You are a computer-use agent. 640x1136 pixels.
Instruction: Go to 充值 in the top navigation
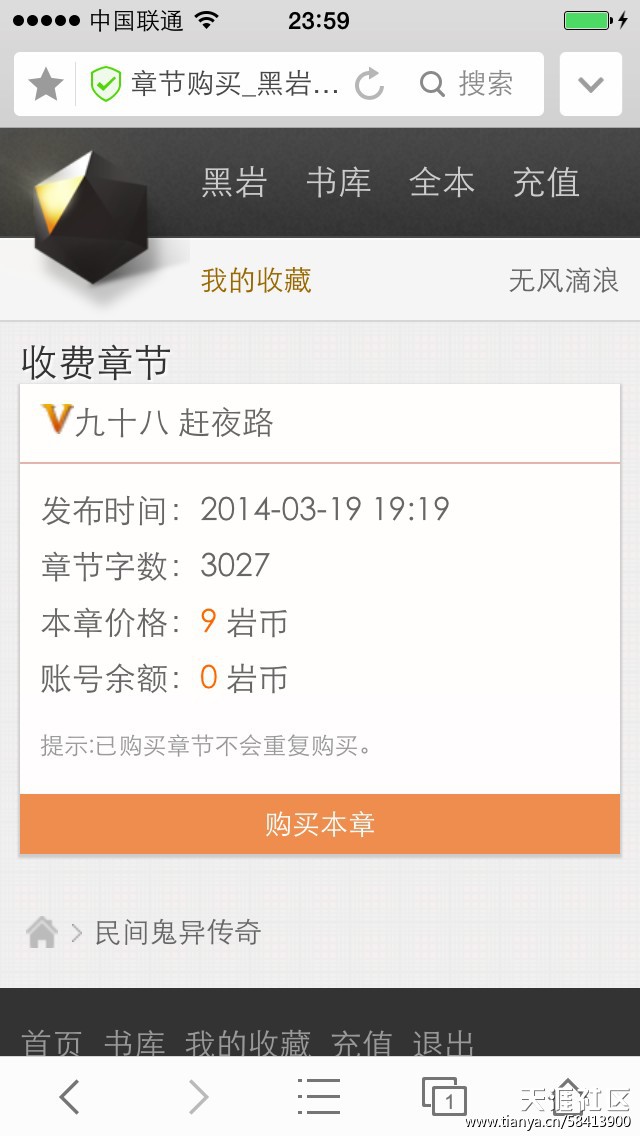point(546,182)
